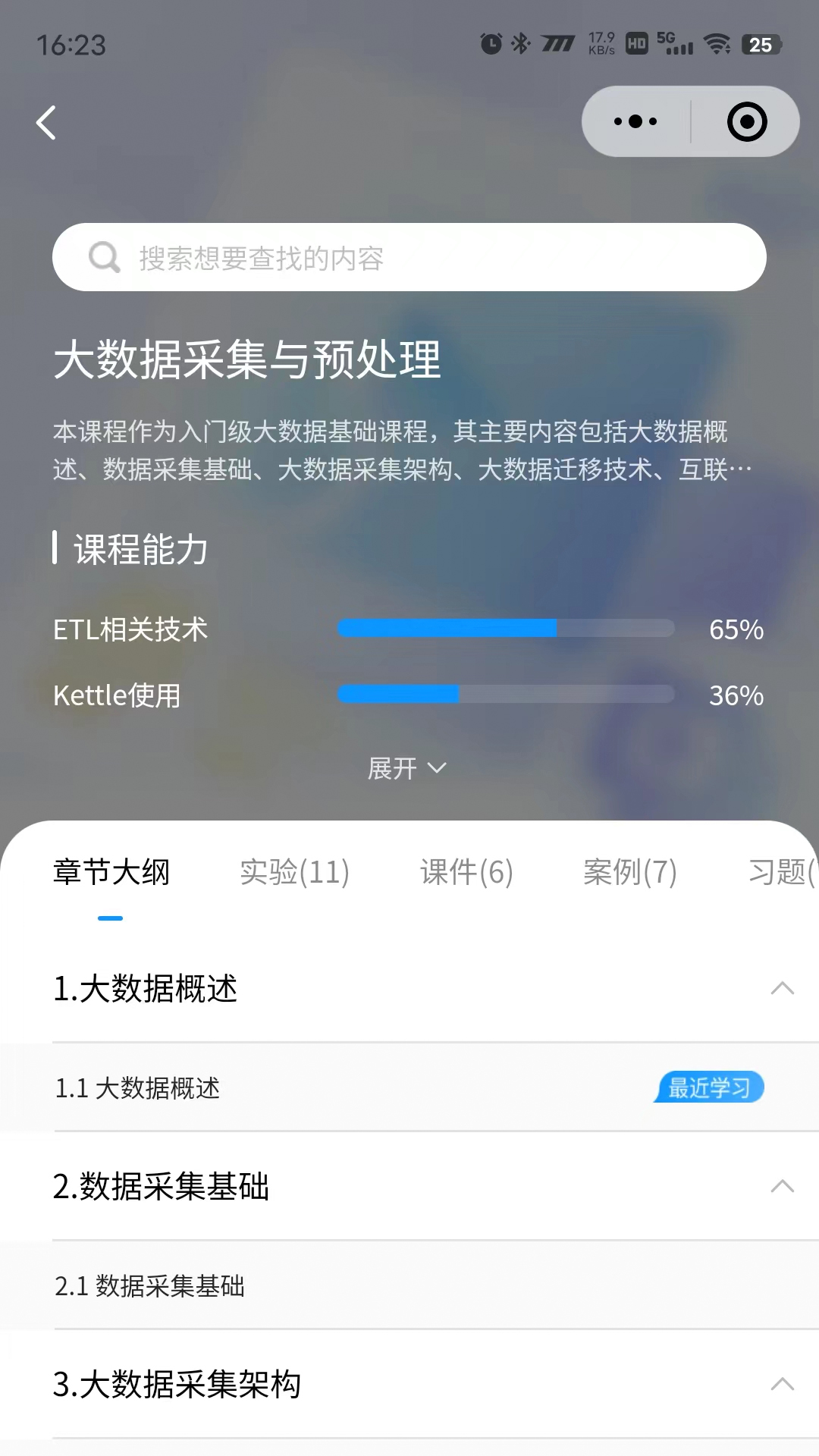This screenshot has height=1456, width=819.
Task: Go back using the top-left arrow
Action: point(47,123)
